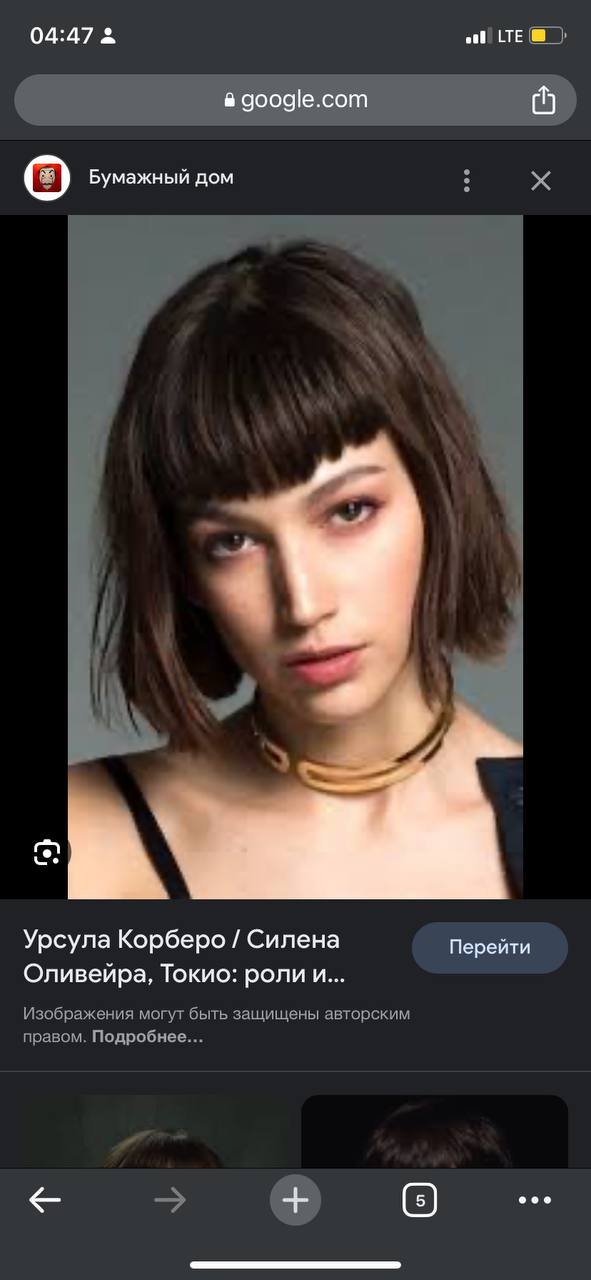Open the Бумажный дом source site

(161, 178)
